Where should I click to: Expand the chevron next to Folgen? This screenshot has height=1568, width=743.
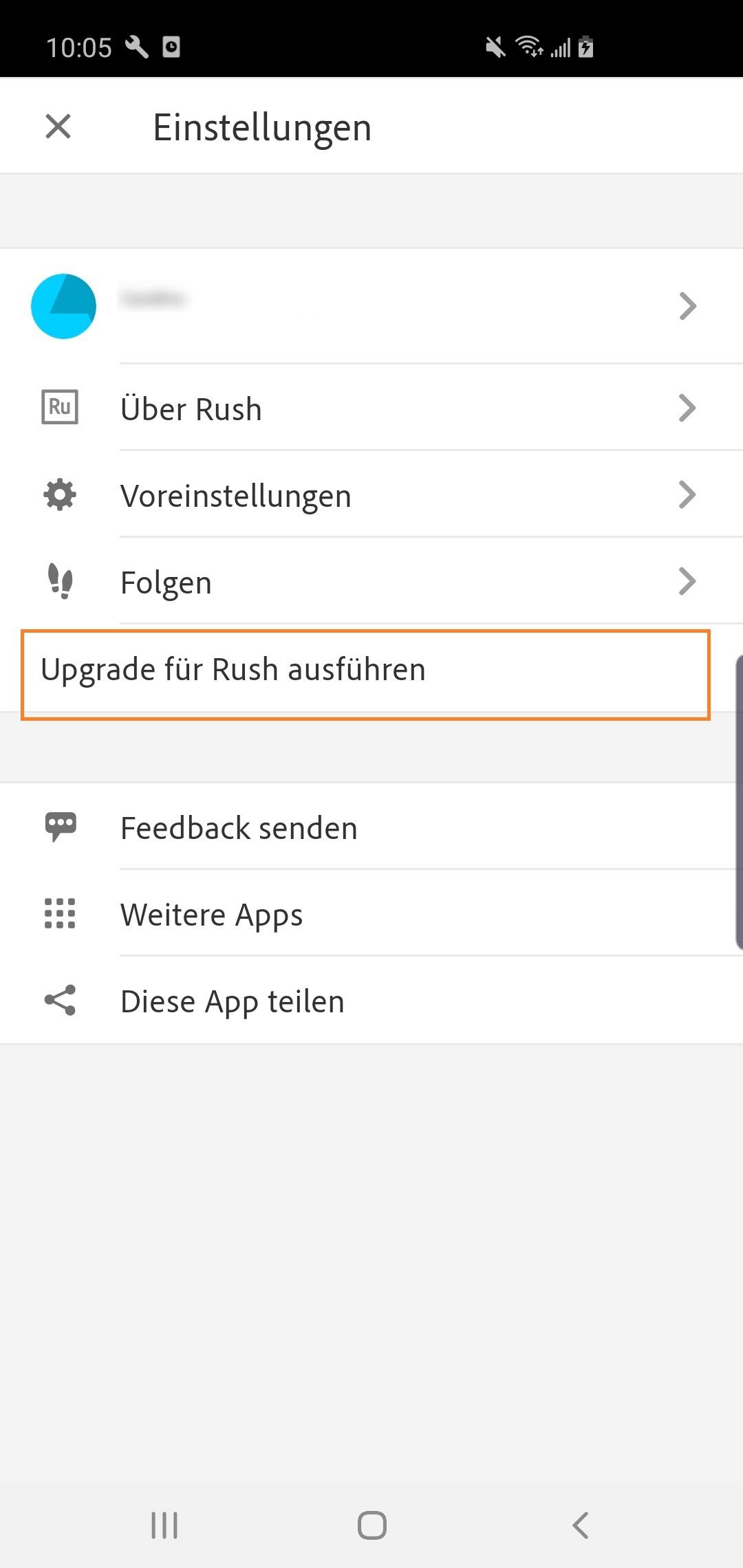pyautogui.click(x=687, y=581)
